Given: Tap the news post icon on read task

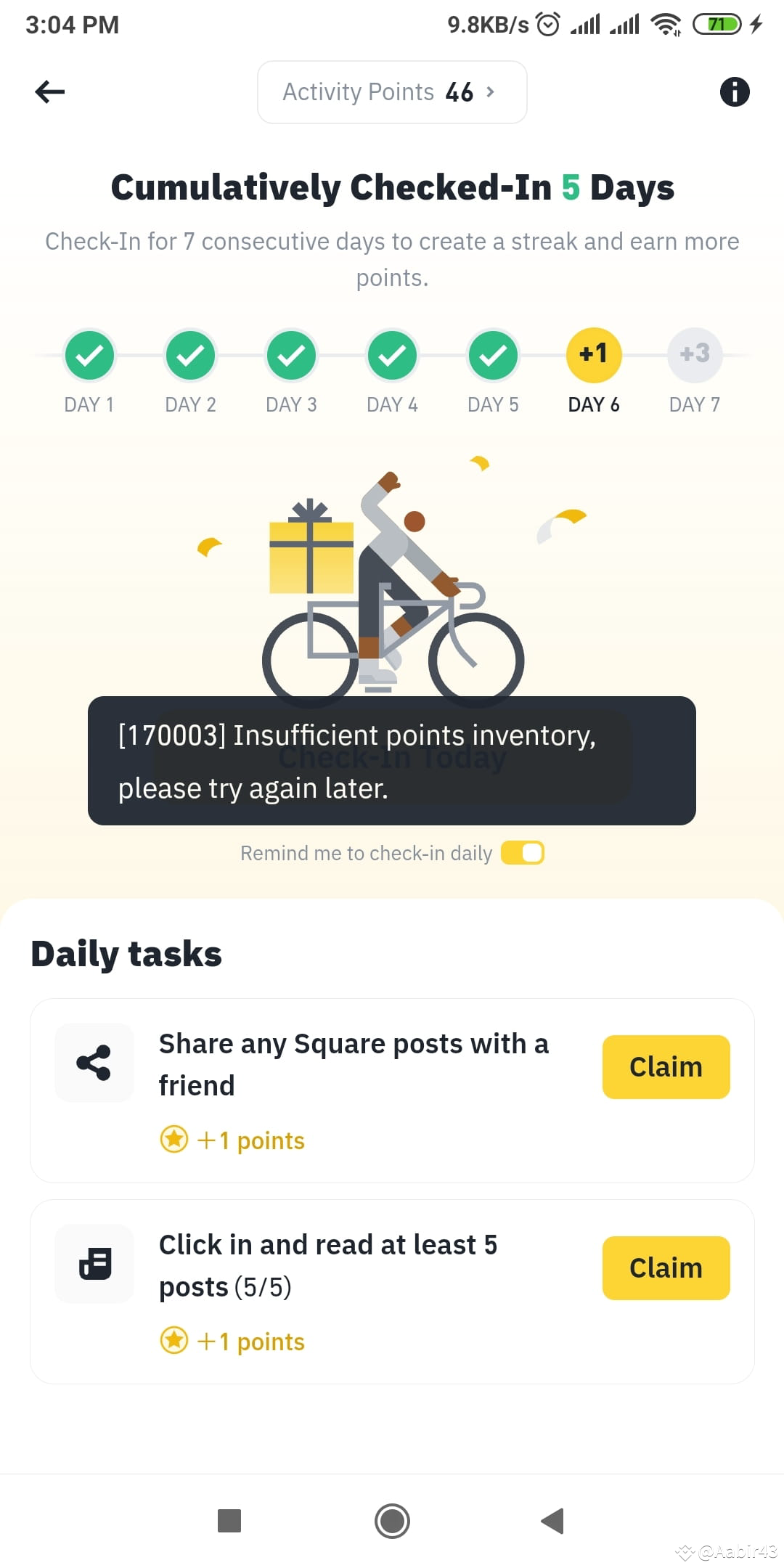Looking at the screenshot, I should pos(94,1263).
